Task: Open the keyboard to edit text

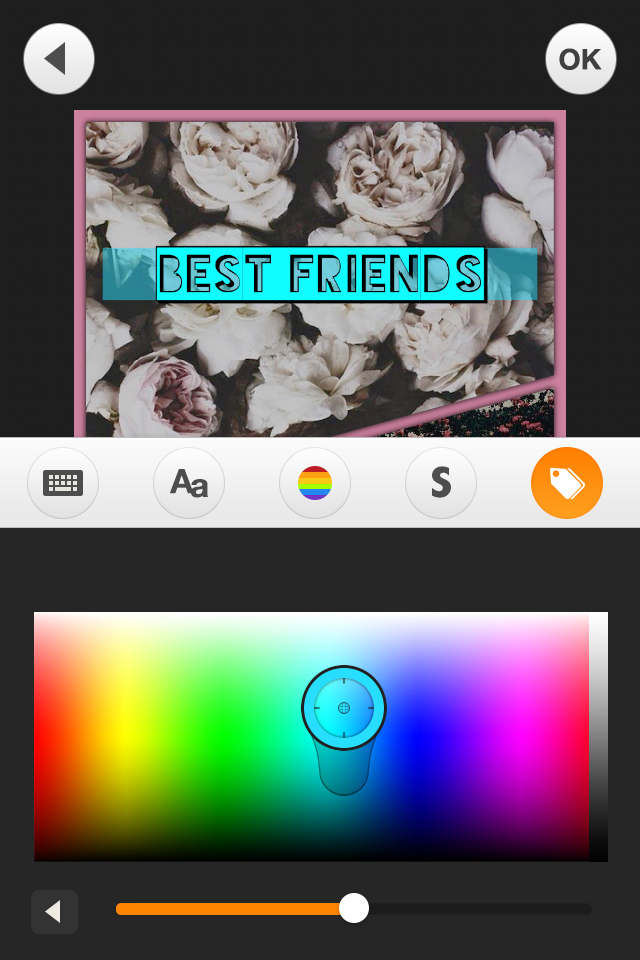Action: coord(63,483)
